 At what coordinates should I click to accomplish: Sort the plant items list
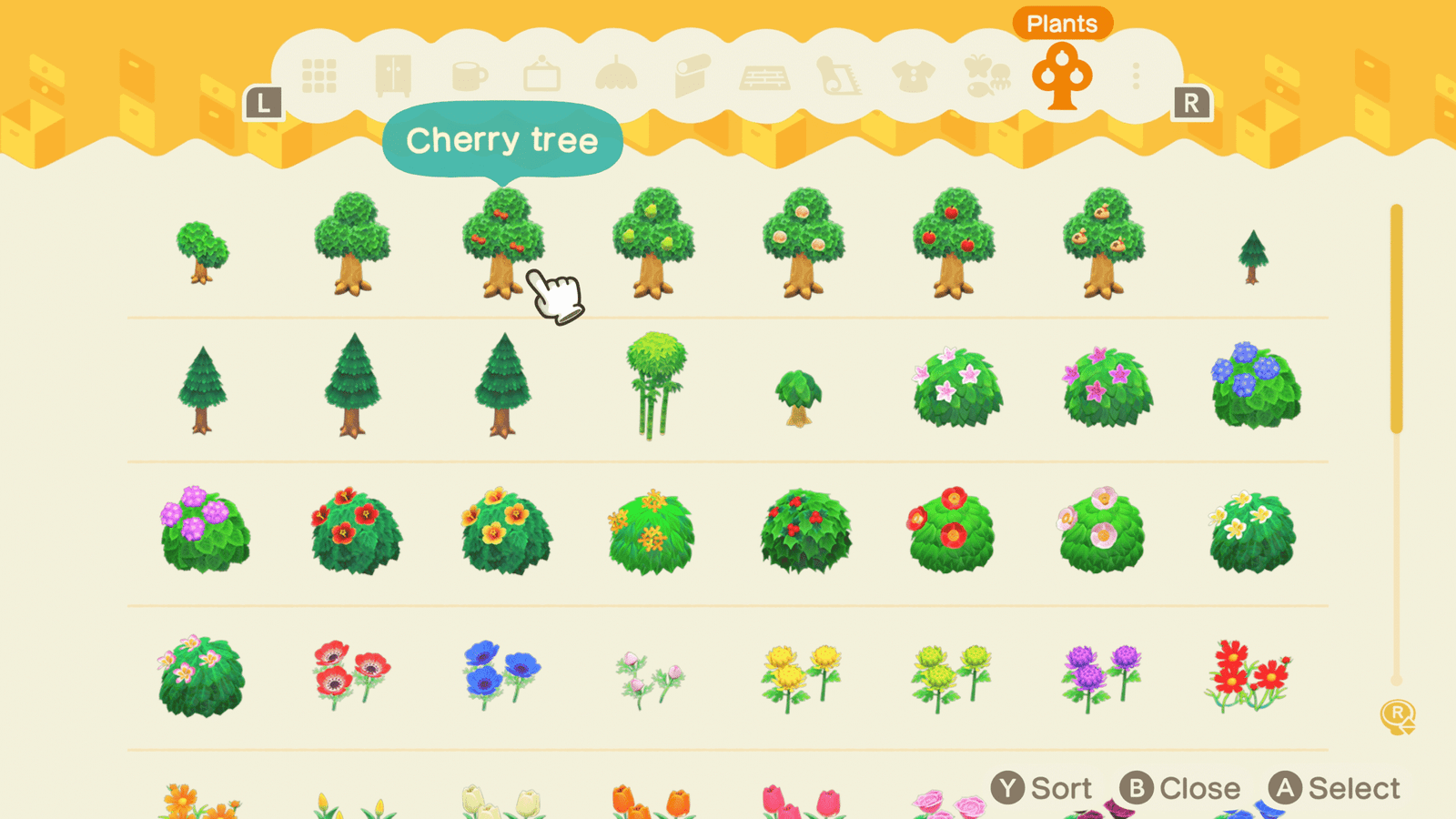(x=1041, y=788)
